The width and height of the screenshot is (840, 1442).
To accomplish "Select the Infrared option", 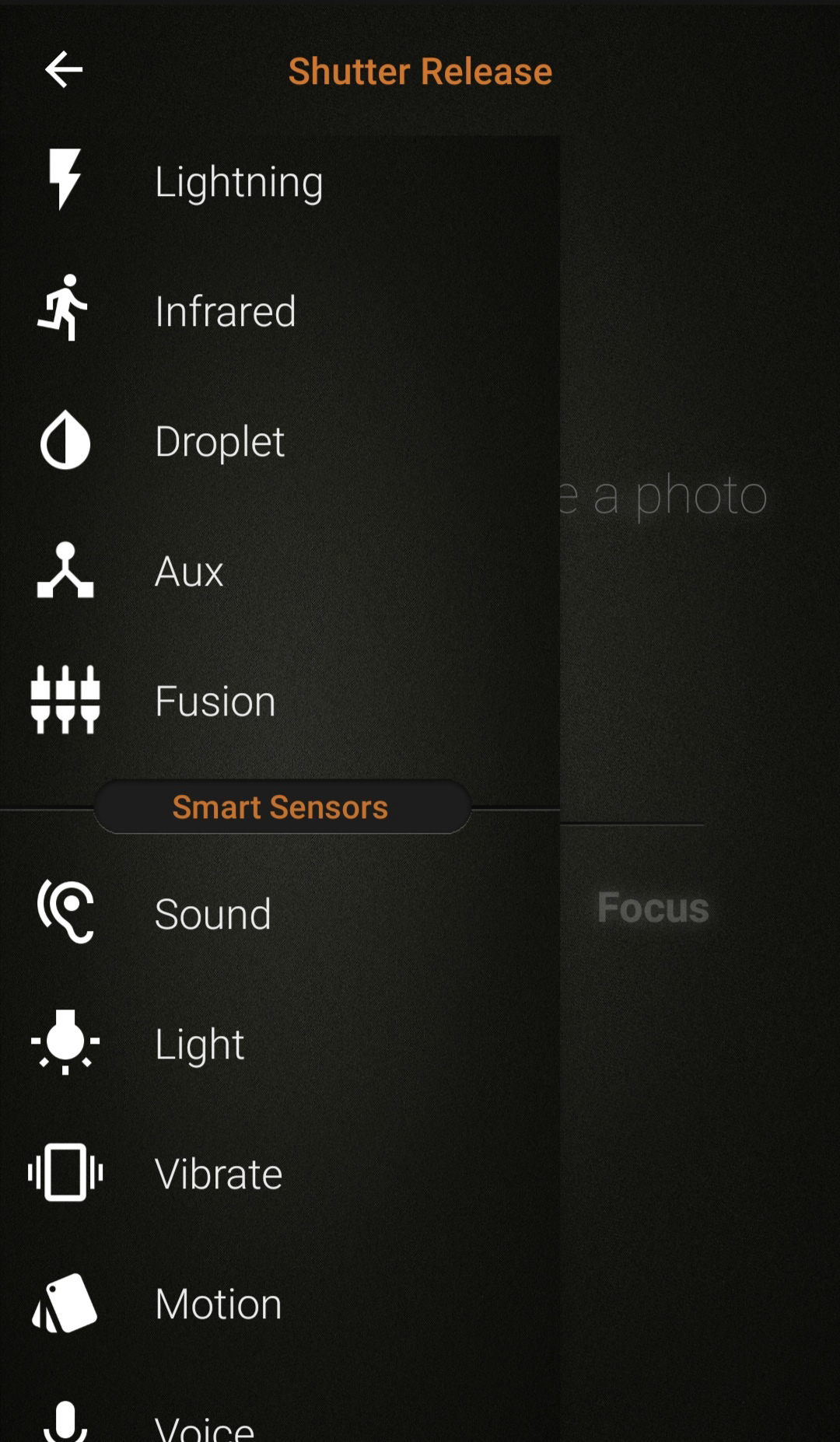I will pos(225,312).
